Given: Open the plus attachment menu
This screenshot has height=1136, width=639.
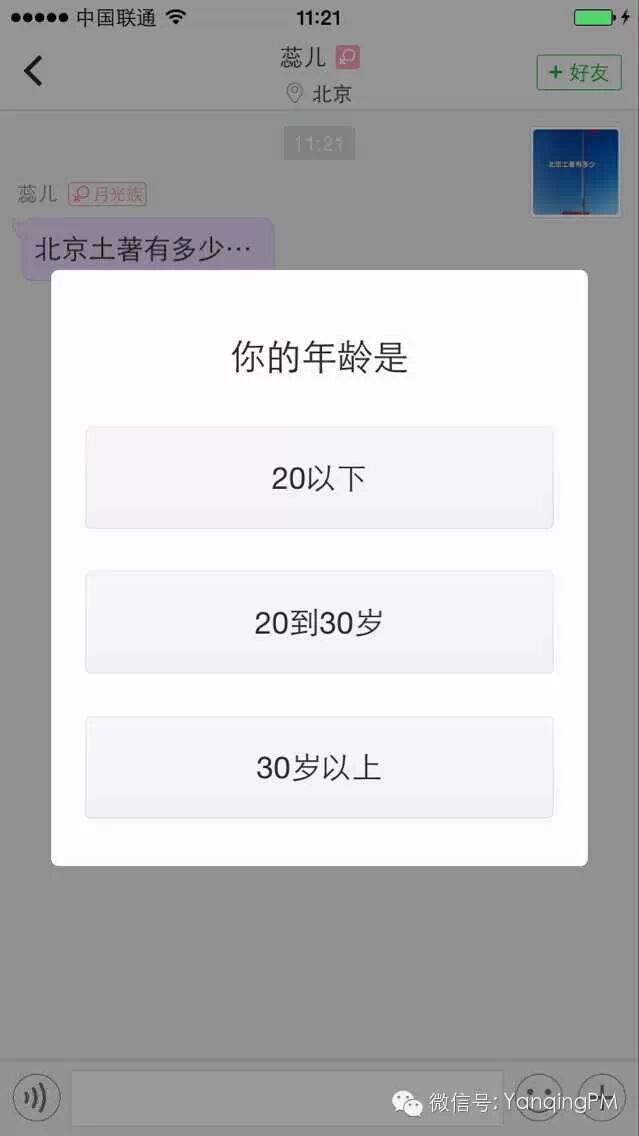Looking at the screenshot, I should [x=602, y=1098].
